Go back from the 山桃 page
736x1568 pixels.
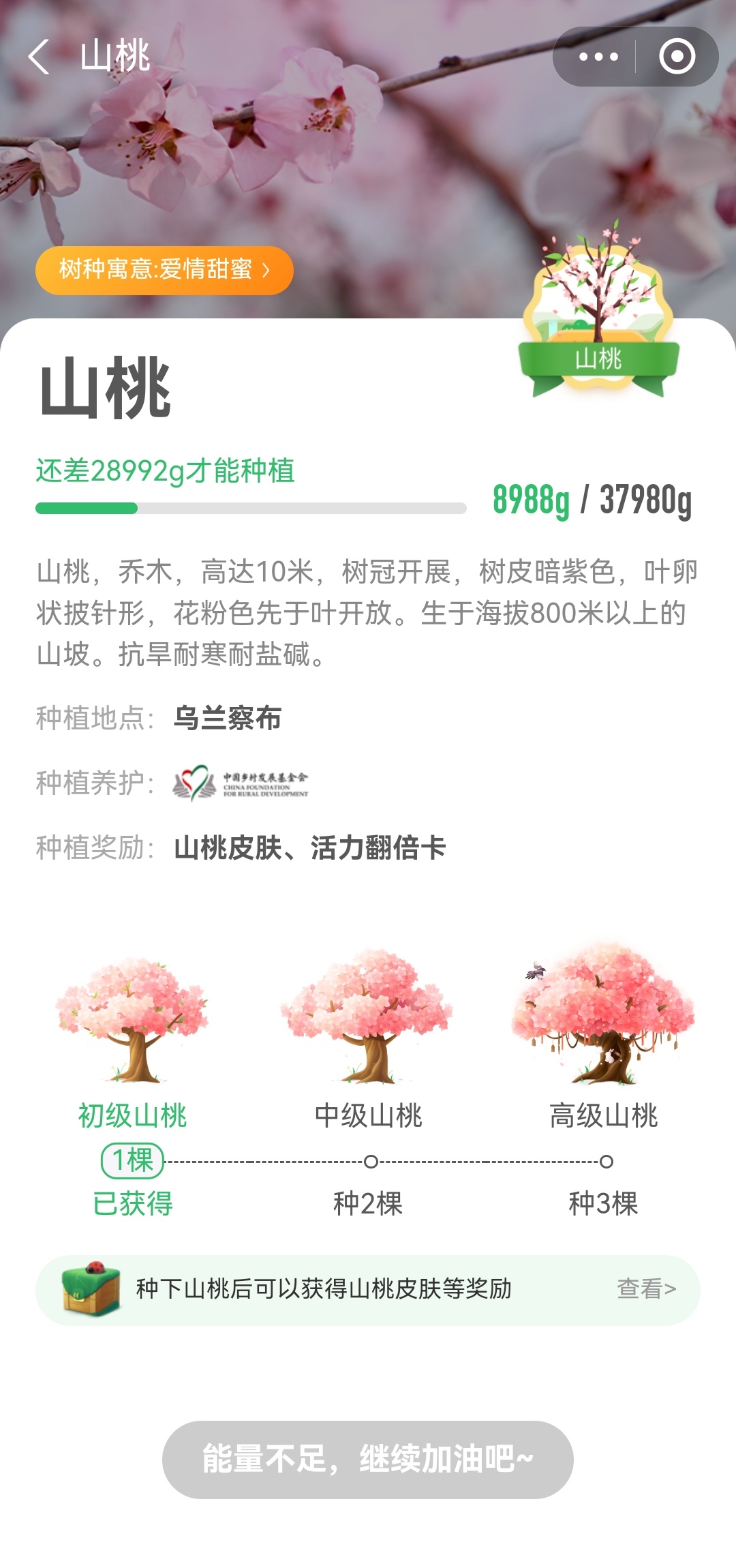[40, 57]
